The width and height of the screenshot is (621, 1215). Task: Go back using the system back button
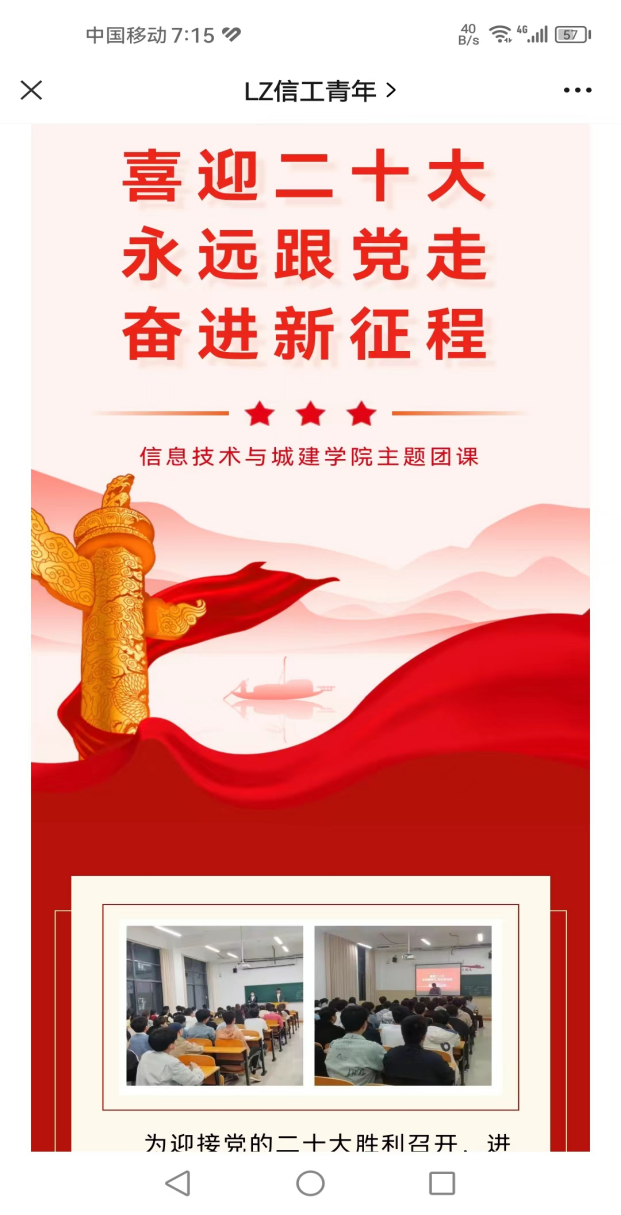pos(178,1184)
